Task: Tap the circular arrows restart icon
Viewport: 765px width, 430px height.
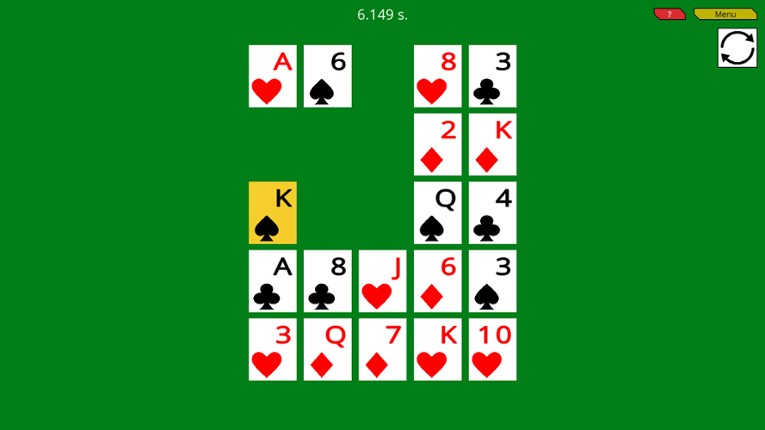Action: [737, 48]
